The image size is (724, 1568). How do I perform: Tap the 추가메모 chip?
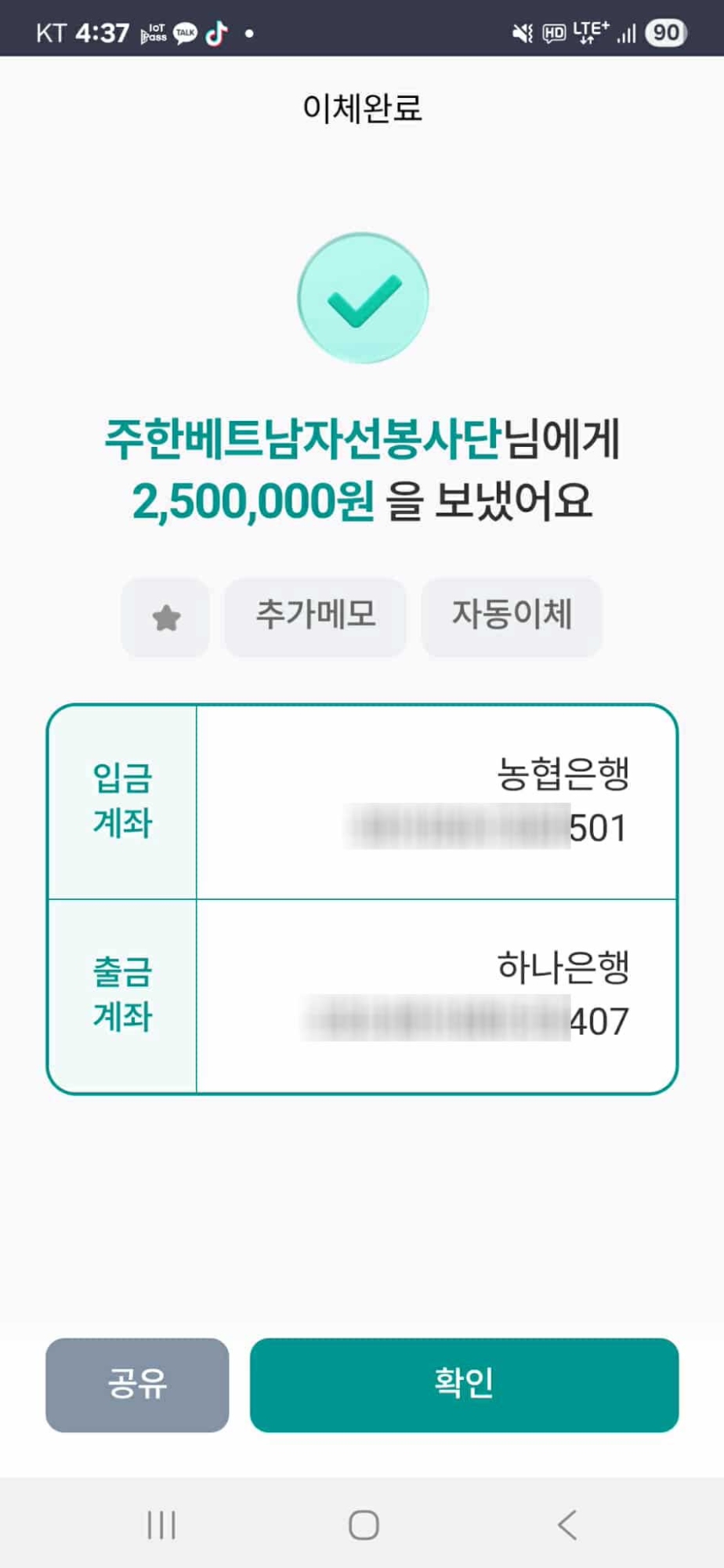(315, 616)
